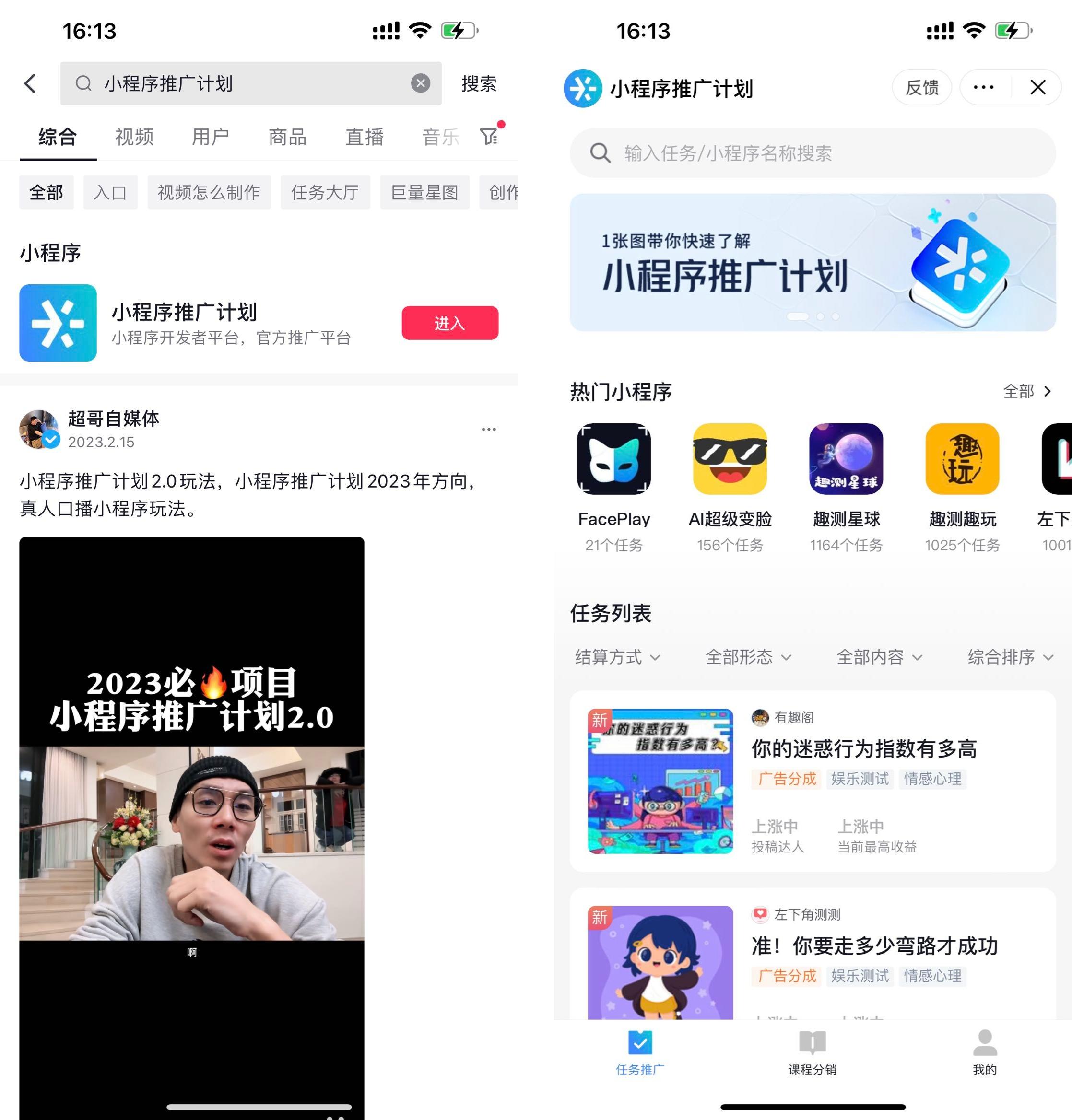Tap the task/mini program name search field

pyautogui.click(x=812, y=153)
